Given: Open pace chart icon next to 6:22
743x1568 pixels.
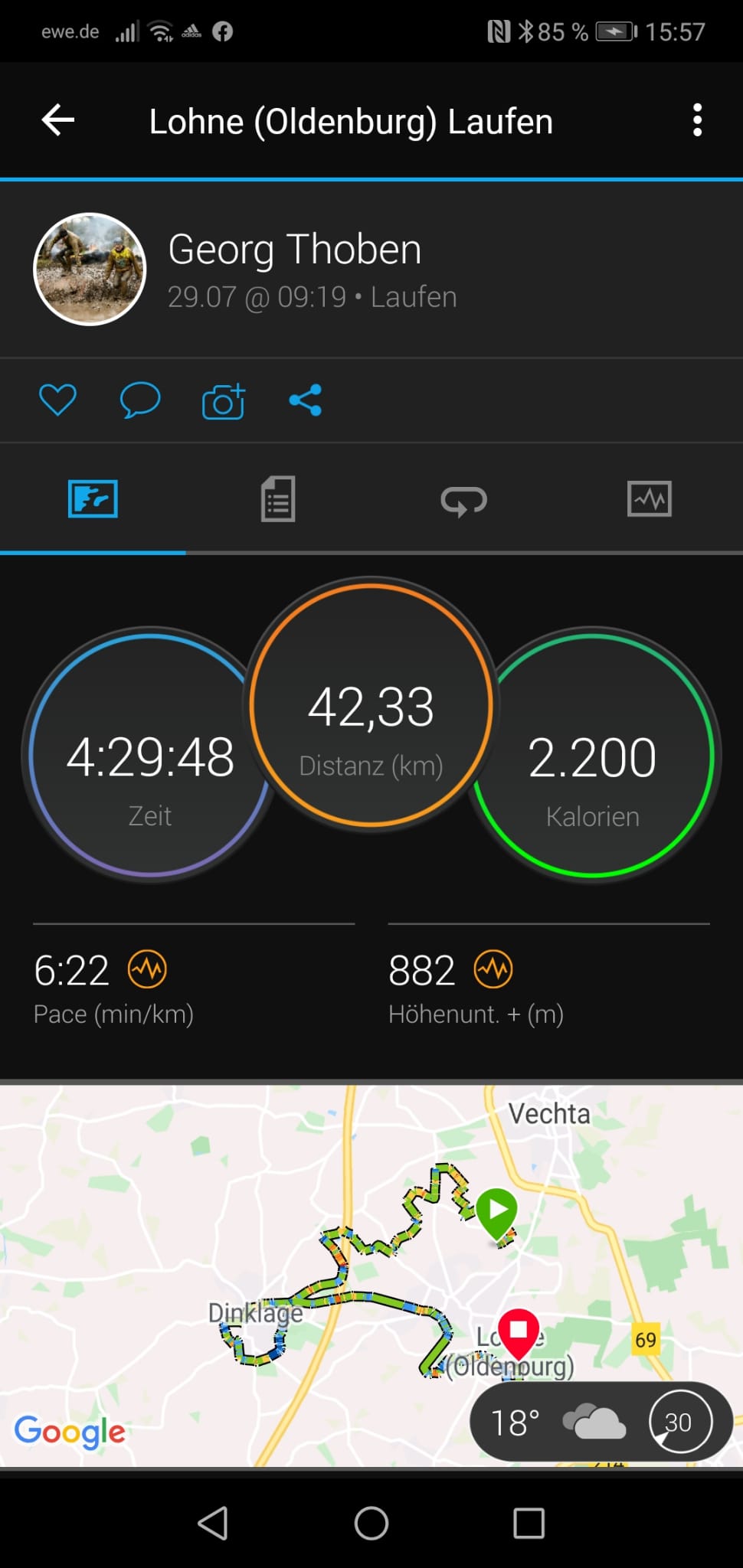Looking at the screenshot, I should [x=147, y=970].
